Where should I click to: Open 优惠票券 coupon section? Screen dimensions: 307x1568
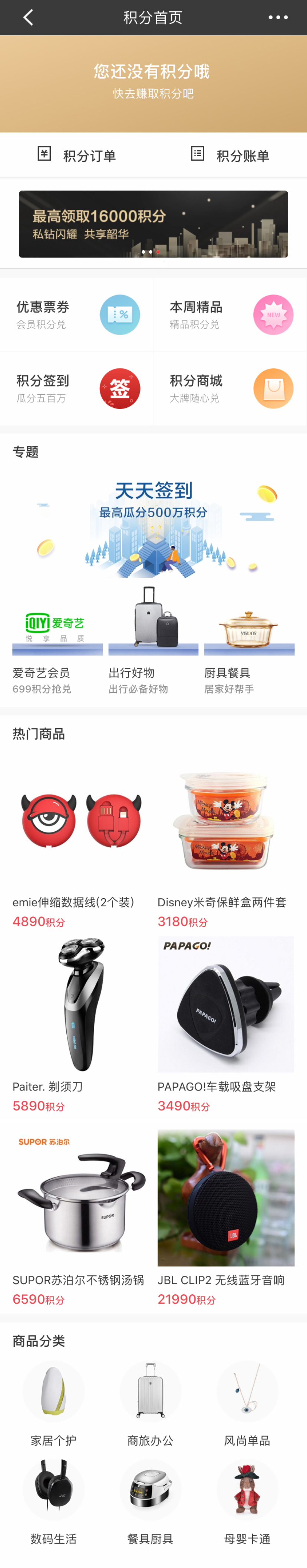coord(77,314)
